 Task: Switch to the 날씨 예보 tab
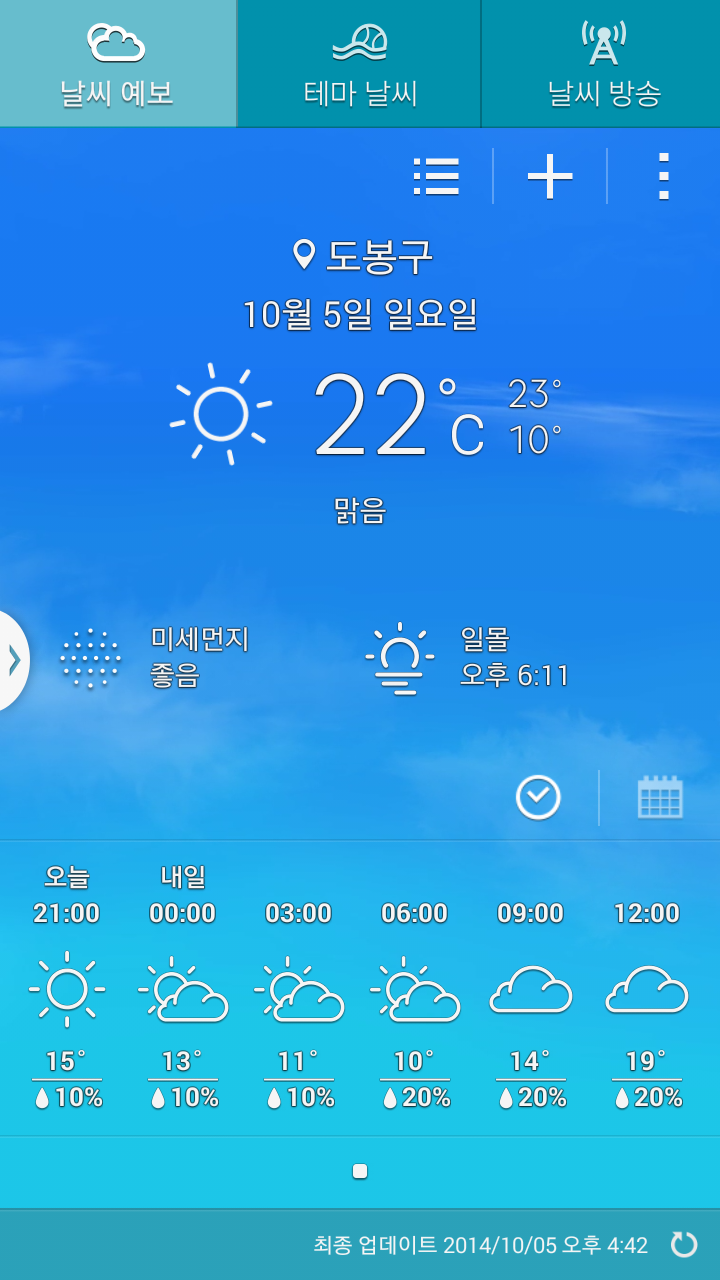click(x=118, y=64)
